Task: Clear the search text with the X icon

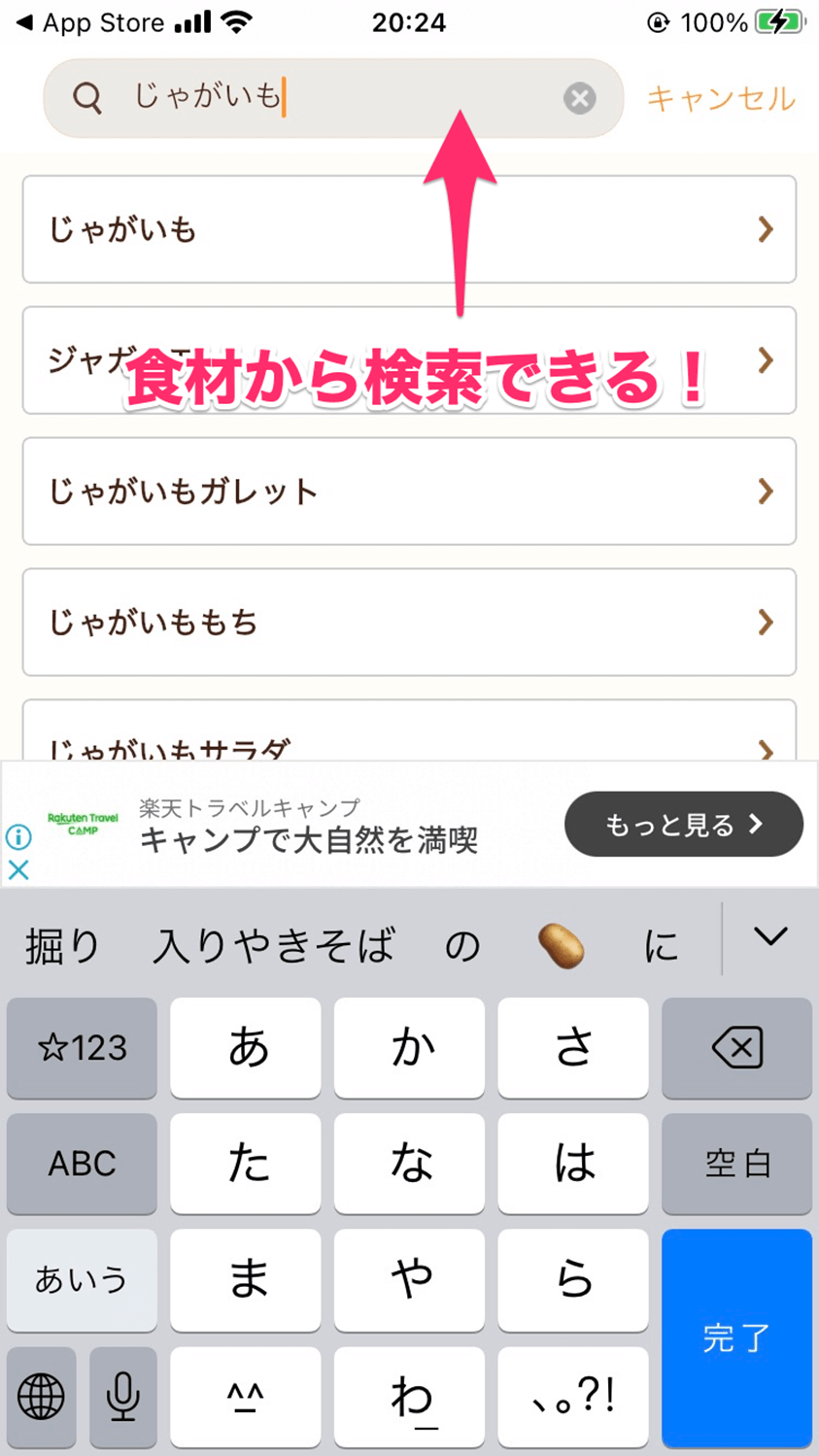Action: point(579,98)
